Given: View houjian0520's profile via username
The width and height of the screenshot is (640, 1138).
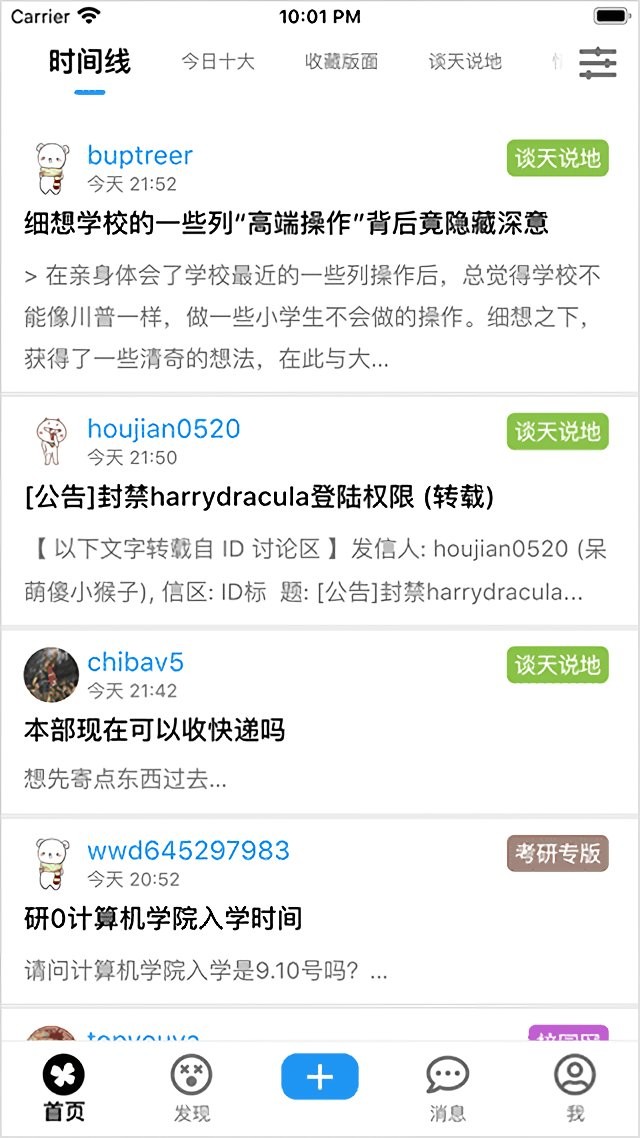Looking at the screenshot, I should tap(164, 429).
